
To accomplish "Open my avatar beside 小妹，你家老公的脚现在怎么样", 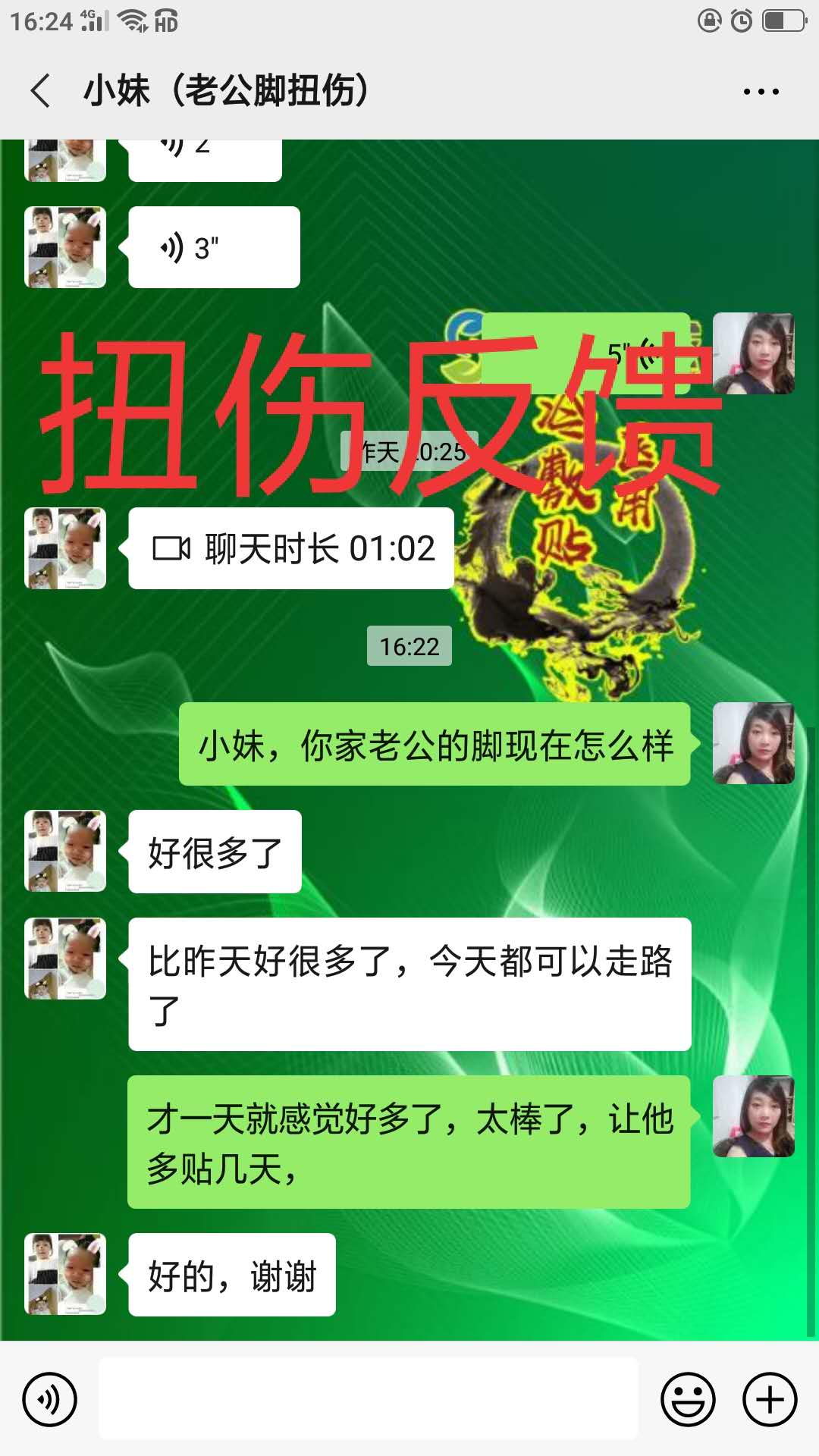I will [x=754, y=743].
